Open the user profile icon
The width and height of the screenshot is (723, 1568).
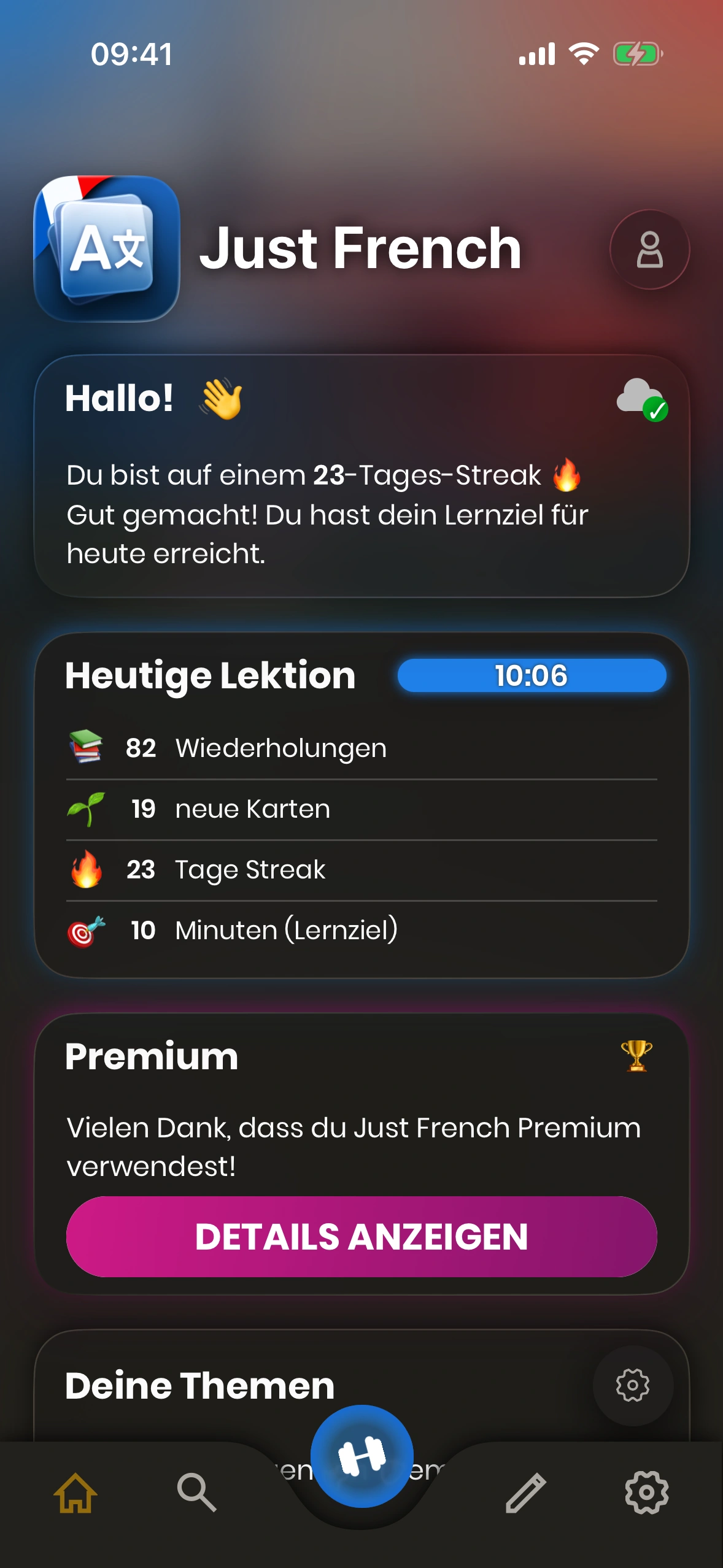tap(649, 250)
